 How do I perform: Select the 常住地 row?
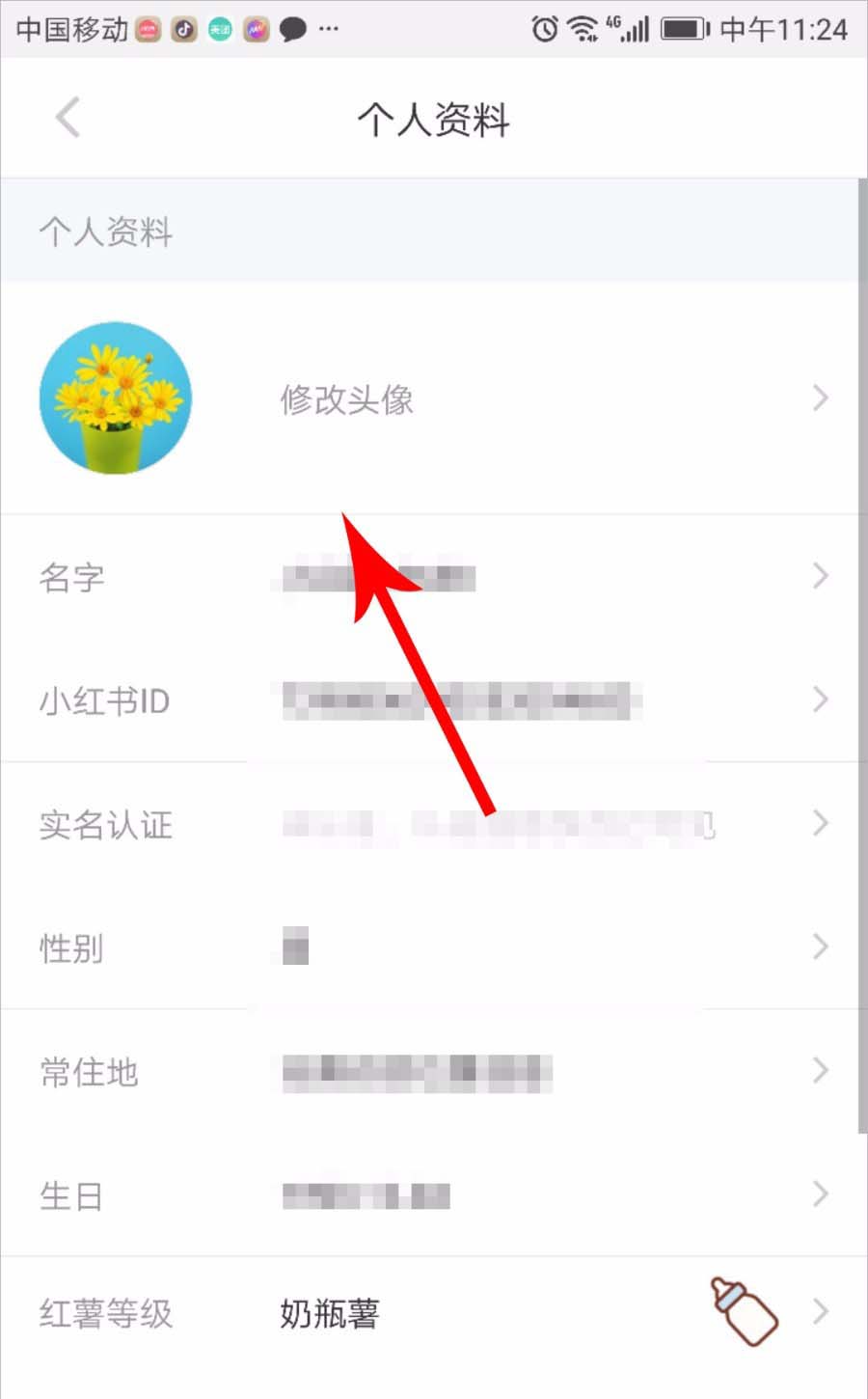434,1071
